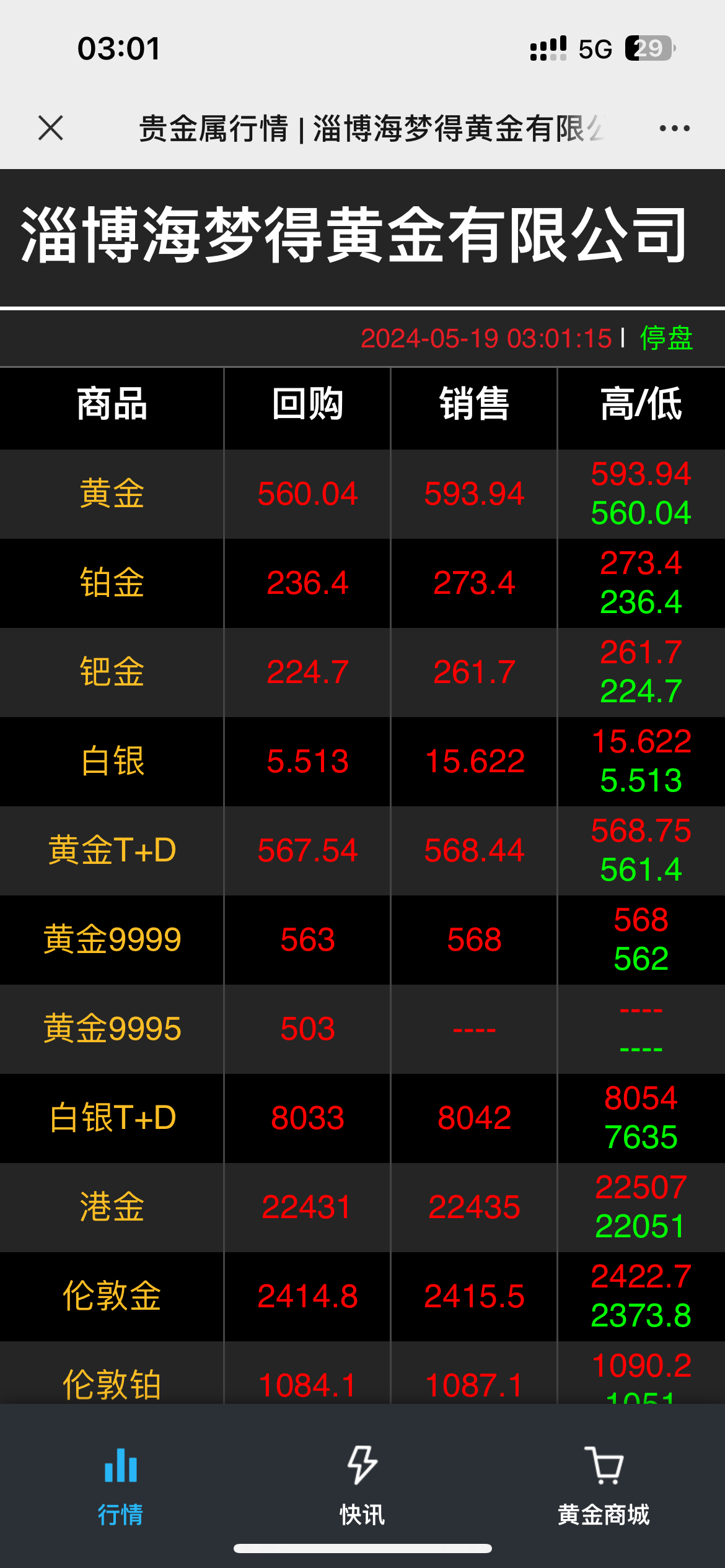Image resolution: width=725 pixels, height=1568 pixels.
Task: Open the 黄金商城 tab
Action: (604, 1486)
